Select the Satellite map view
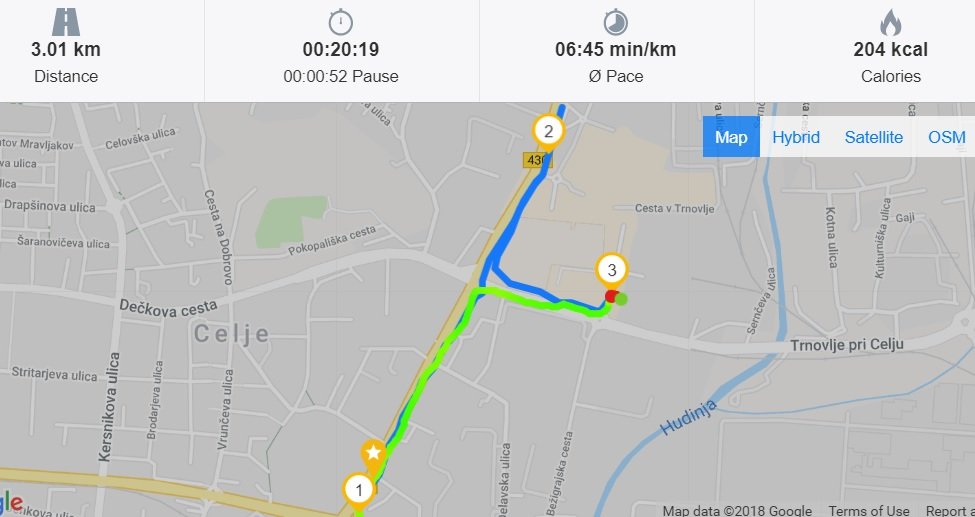Image resolution: width=975 pixels, height=517 pixels. click(873, 137)
